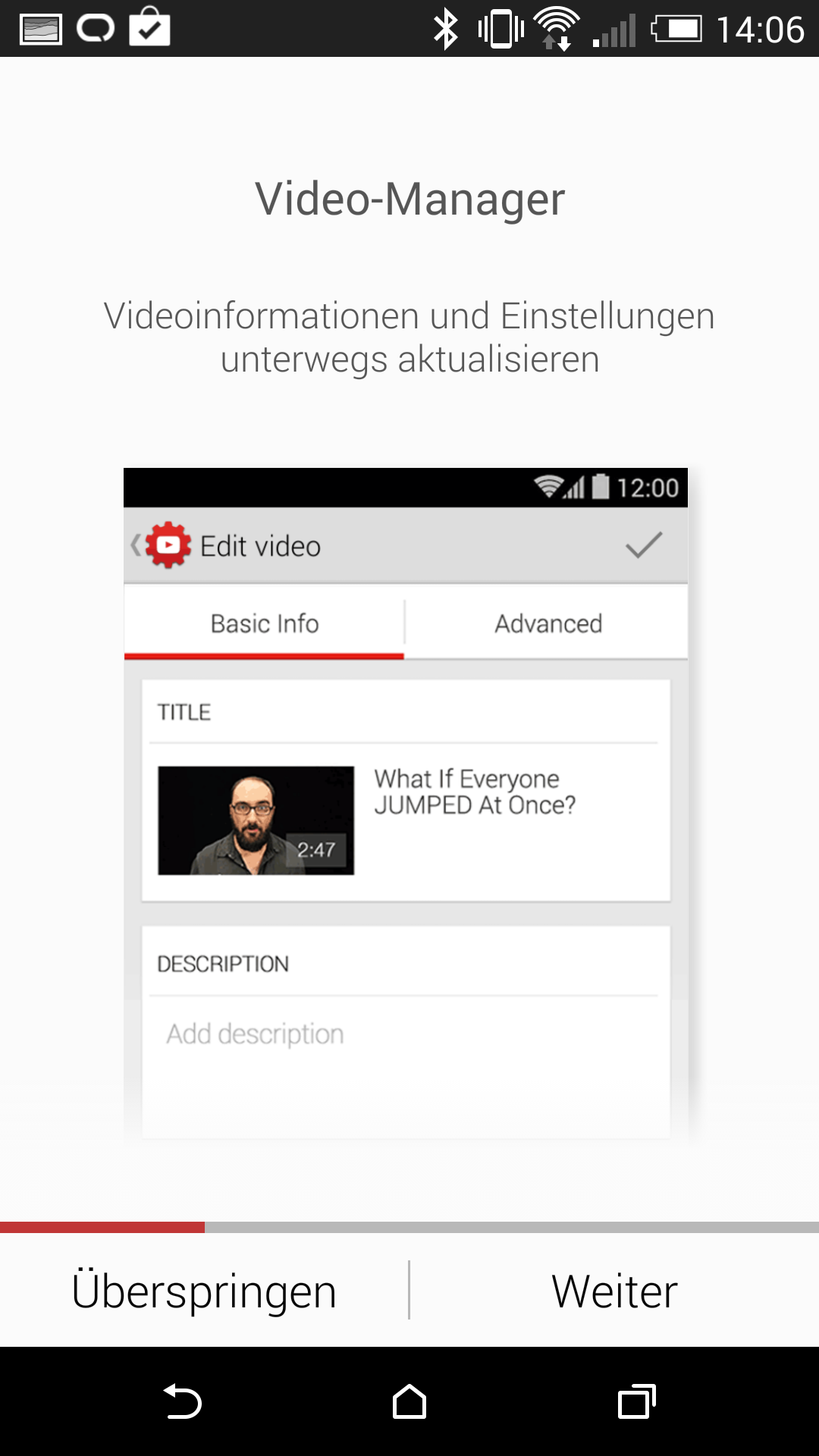Screen dimensions: 819x1456
Task: Open the recent apps overview
Action: pyautogui.click(x=636, y=1401)
